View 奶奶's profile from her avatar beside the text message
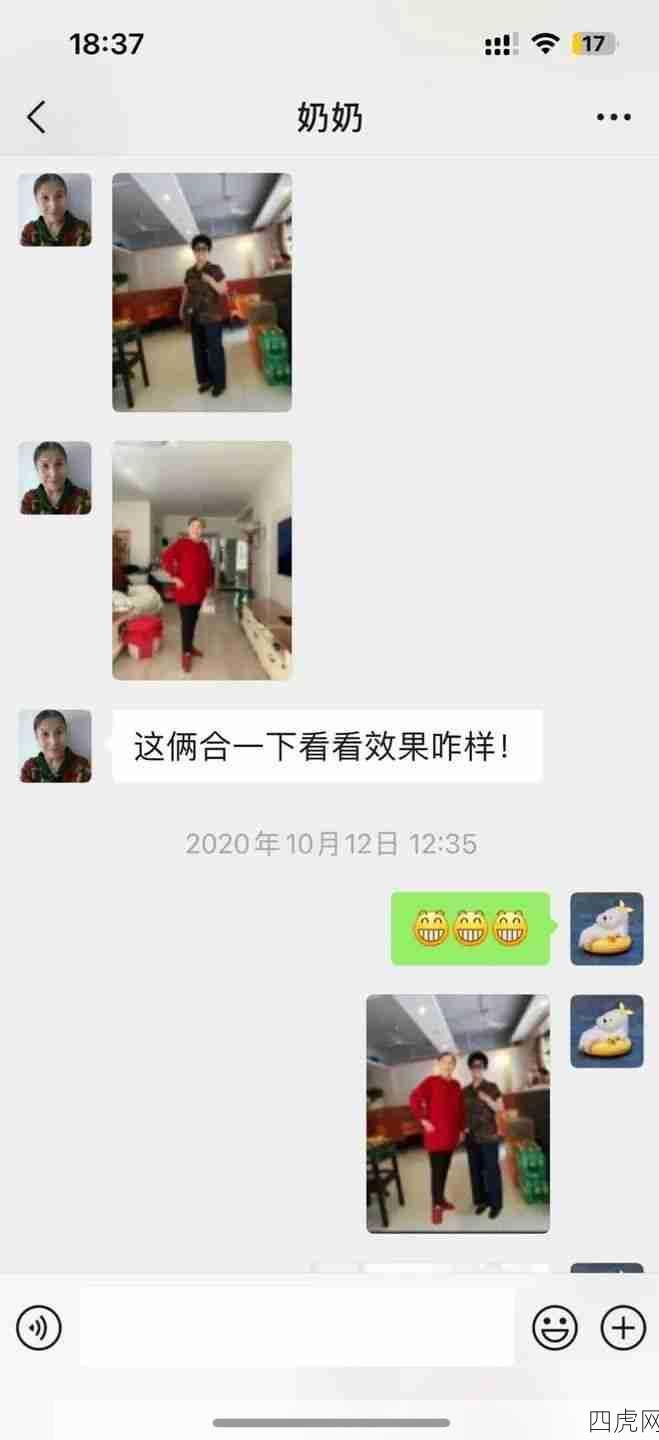 [x=55, y=746]
